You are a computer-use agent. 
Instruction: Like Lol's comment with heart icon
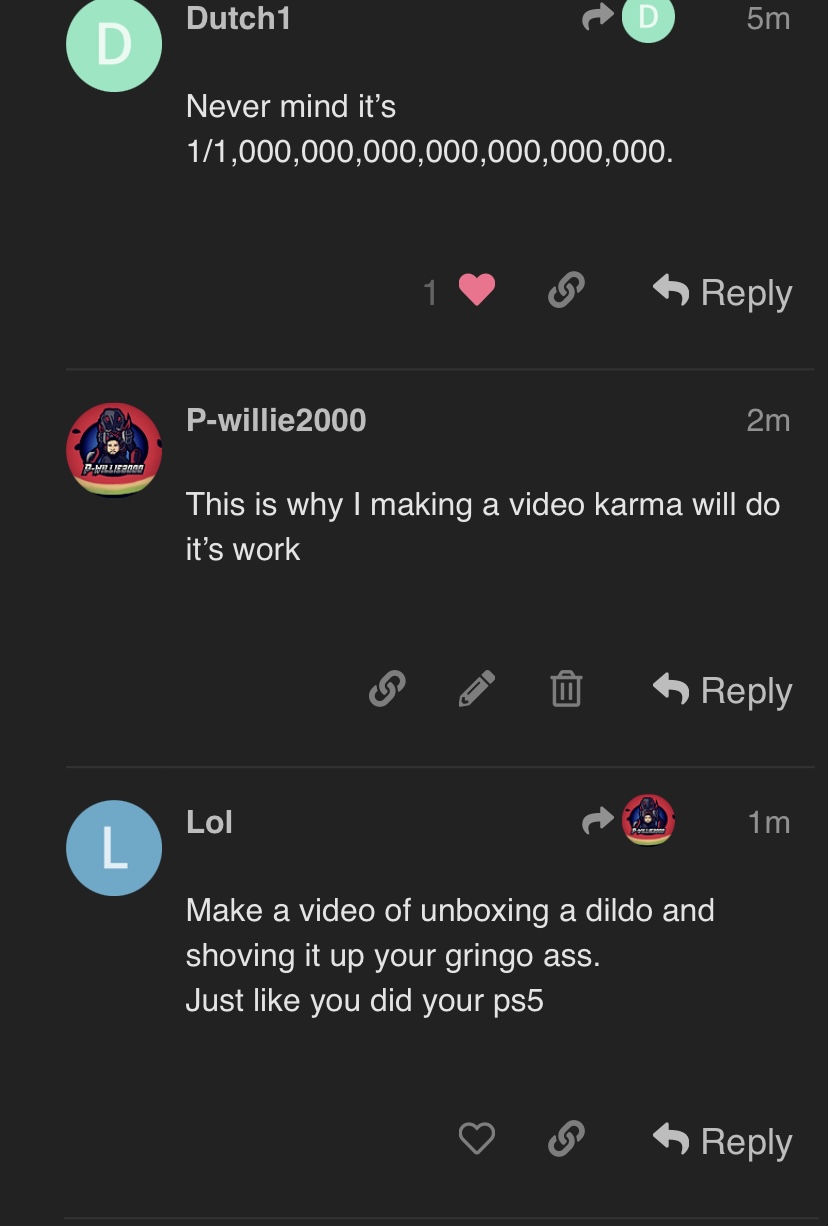(x=476, y=1139)
